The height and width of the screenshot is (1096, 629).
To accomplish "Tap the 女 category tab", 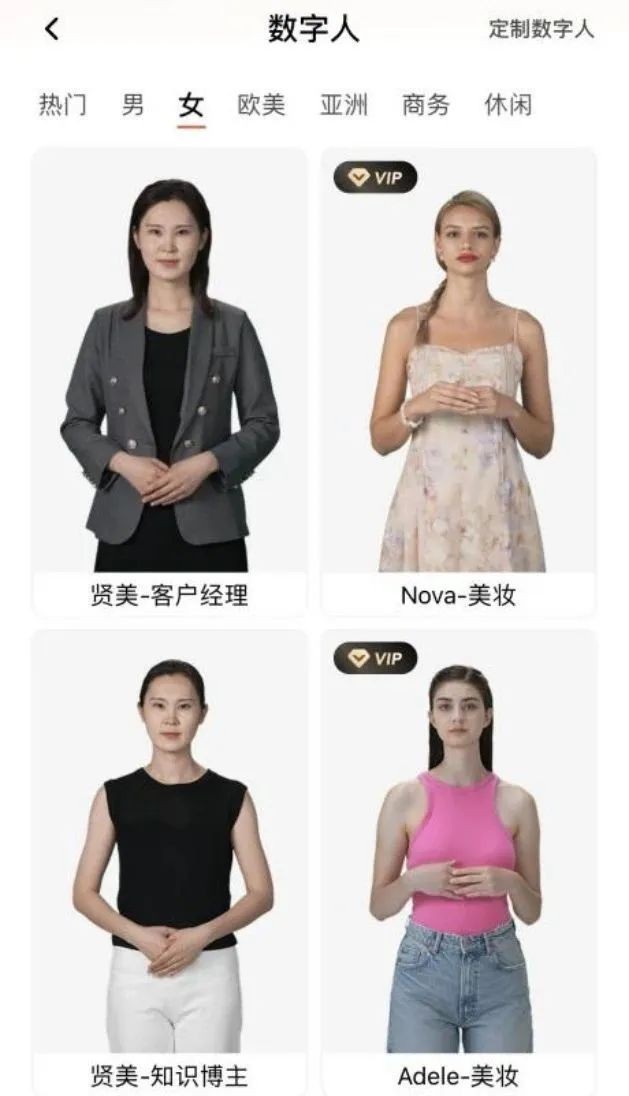I will [x=191, y=105].
